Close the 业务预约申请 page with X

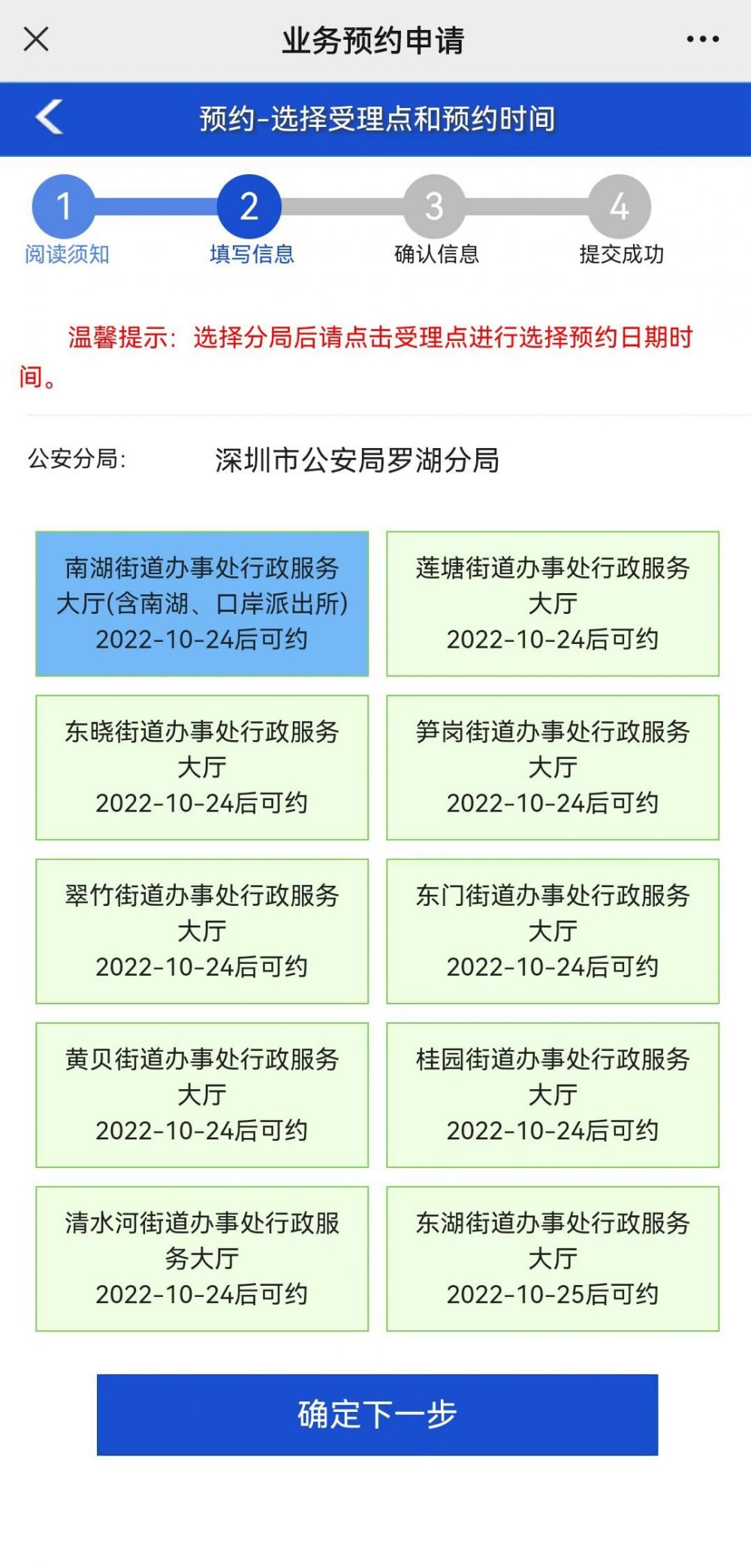(x=35, y=39)
